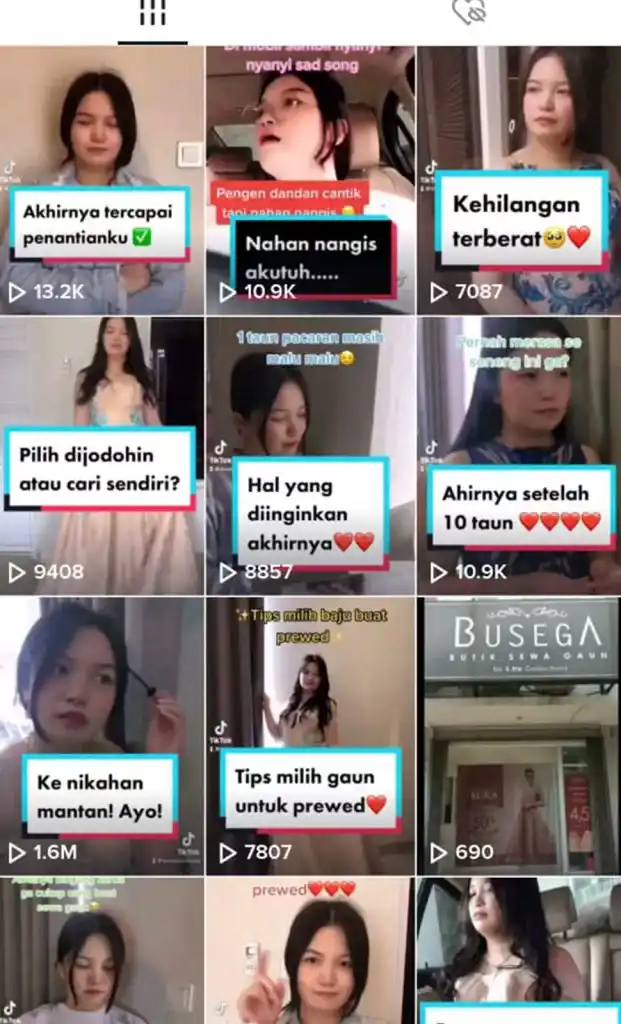The image size is (621, 1024).
Task: Play the 'Nahan nangis akutuh' video
Action: point(310,180)
